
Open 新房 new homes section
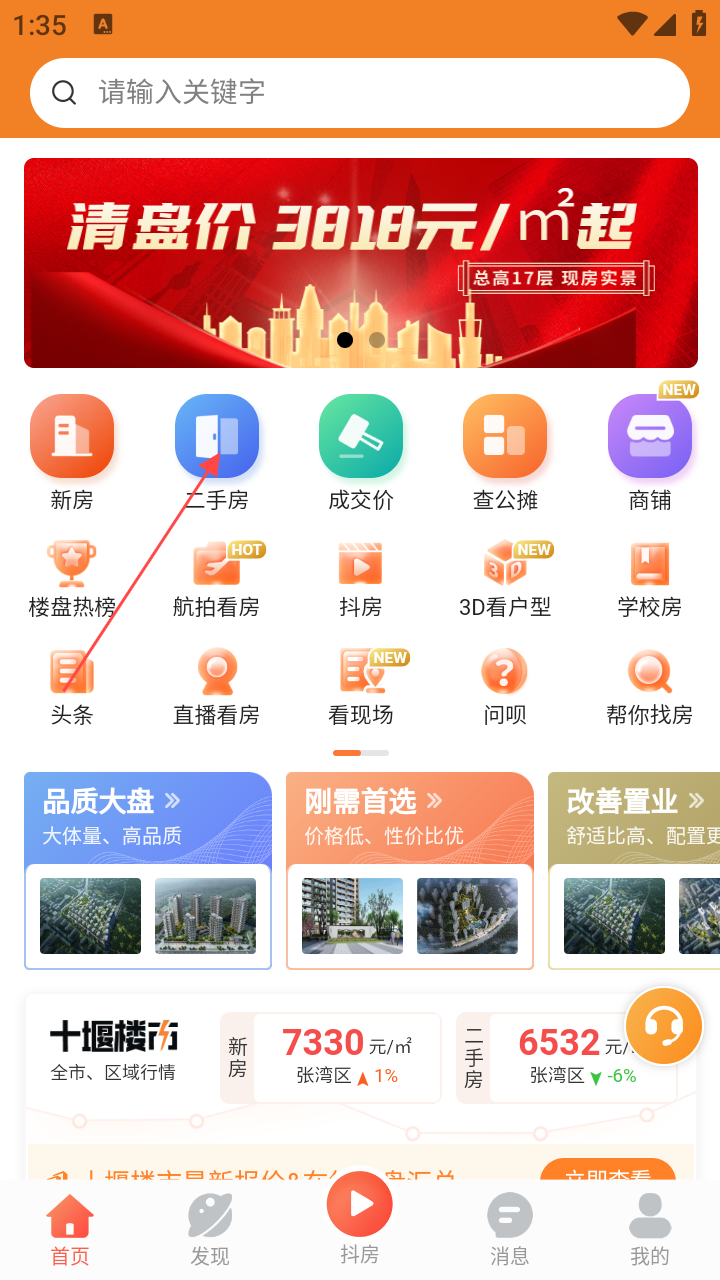(x=72, y=450)
